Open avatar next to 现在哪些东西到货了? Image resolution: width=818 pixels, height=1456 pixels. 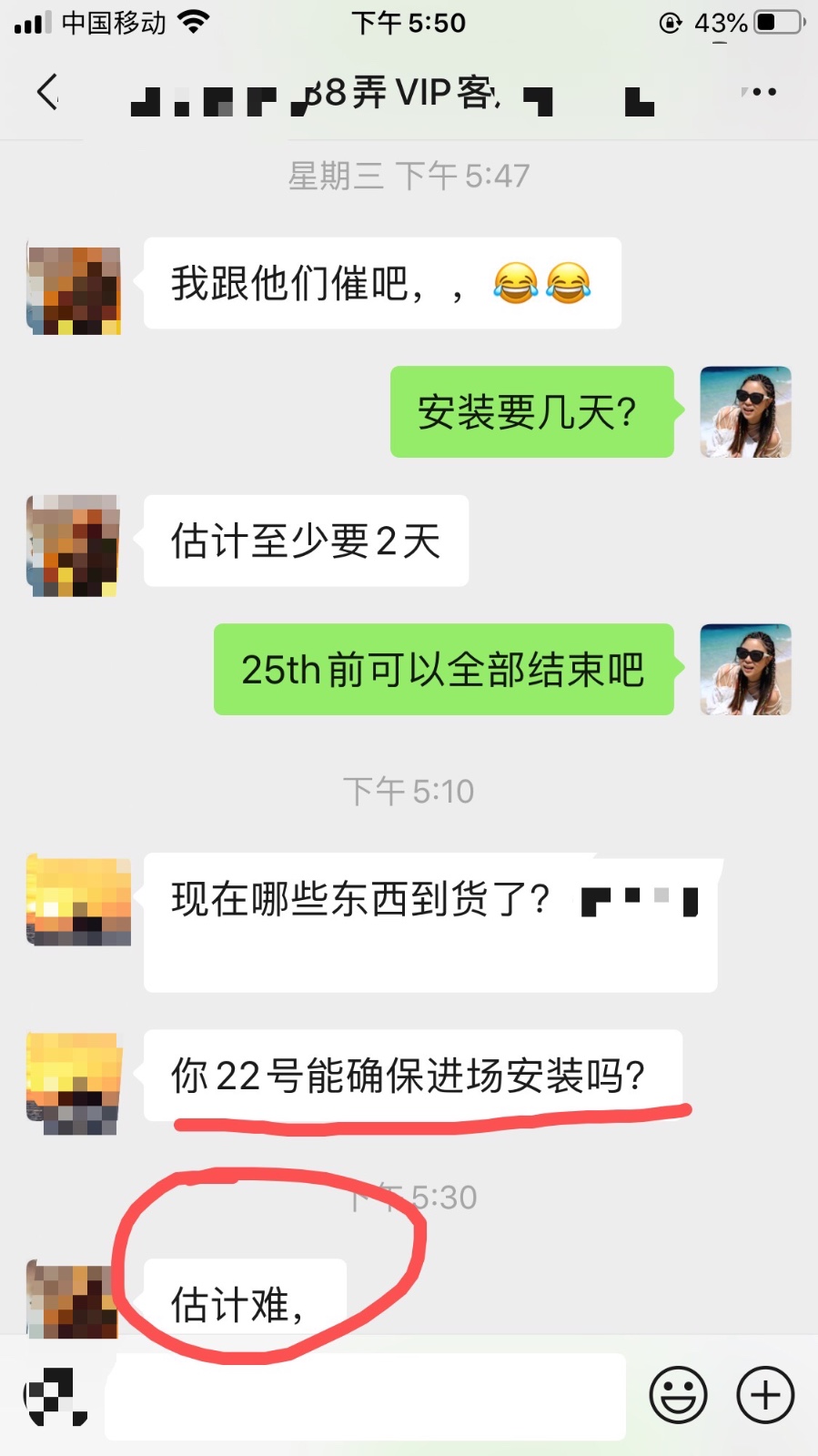tap(78, 901)
